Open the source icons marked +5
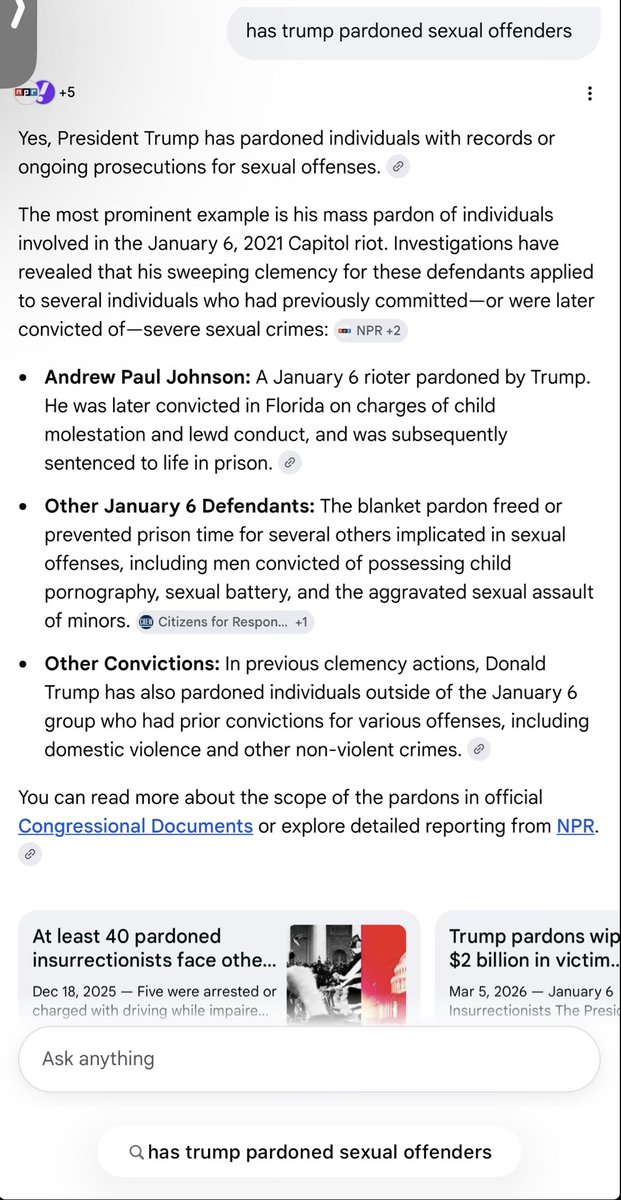This screenshot has height=1200, width=621. coord(45,93)
